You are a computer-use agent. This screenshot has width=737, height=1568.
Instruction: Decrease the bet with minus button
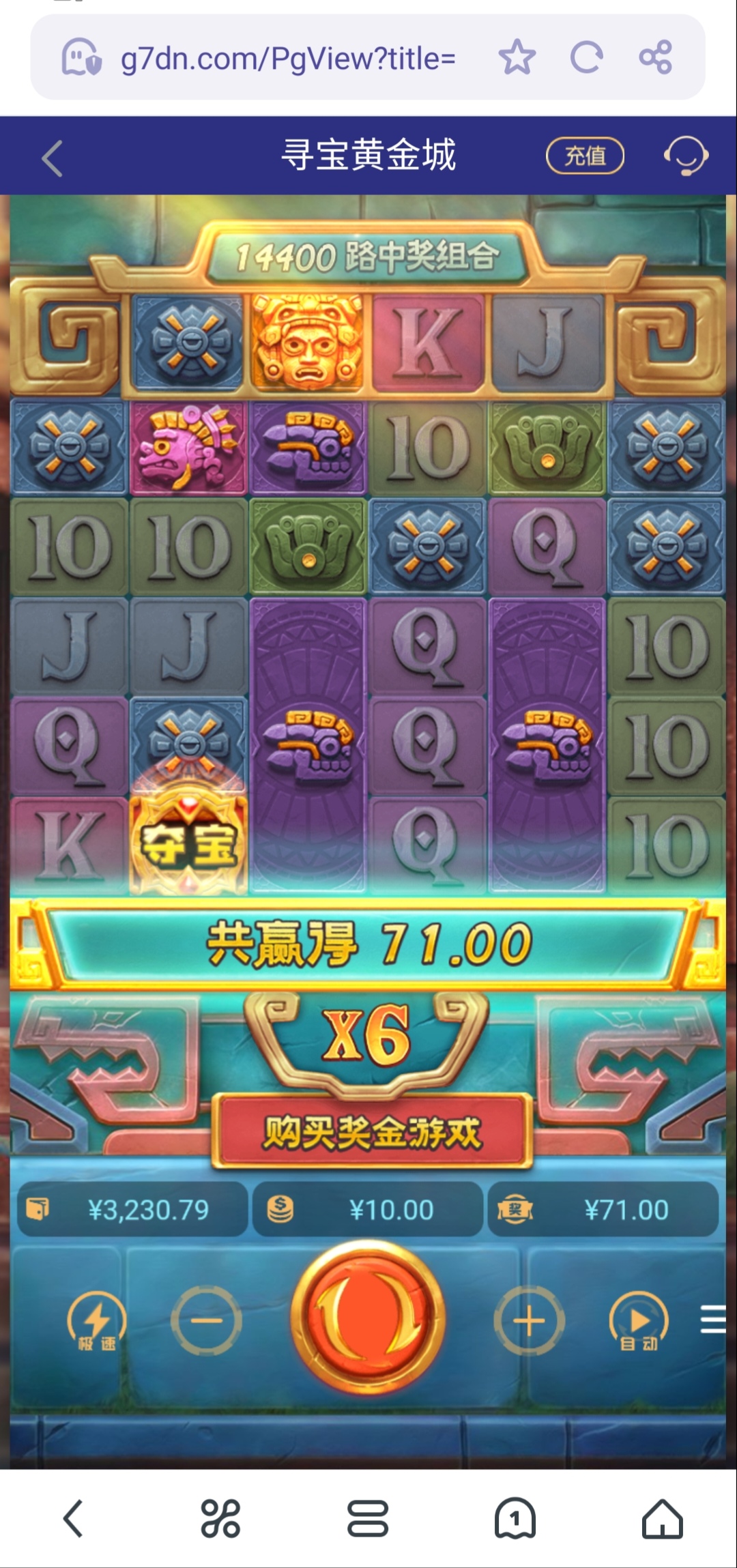[205, 1320]
